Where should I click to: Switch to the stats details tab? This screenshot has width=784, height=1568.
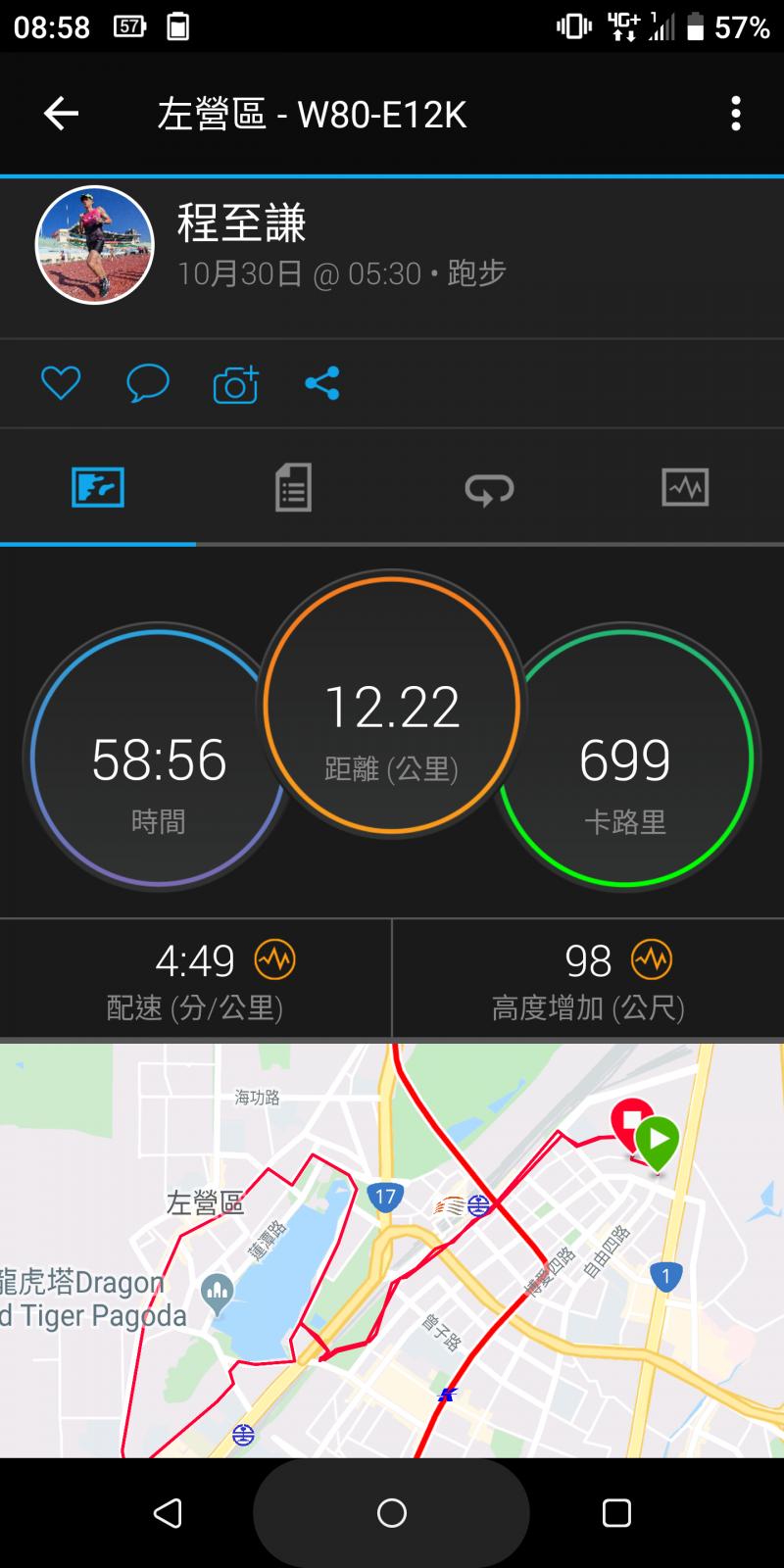(x=293, y=487)
